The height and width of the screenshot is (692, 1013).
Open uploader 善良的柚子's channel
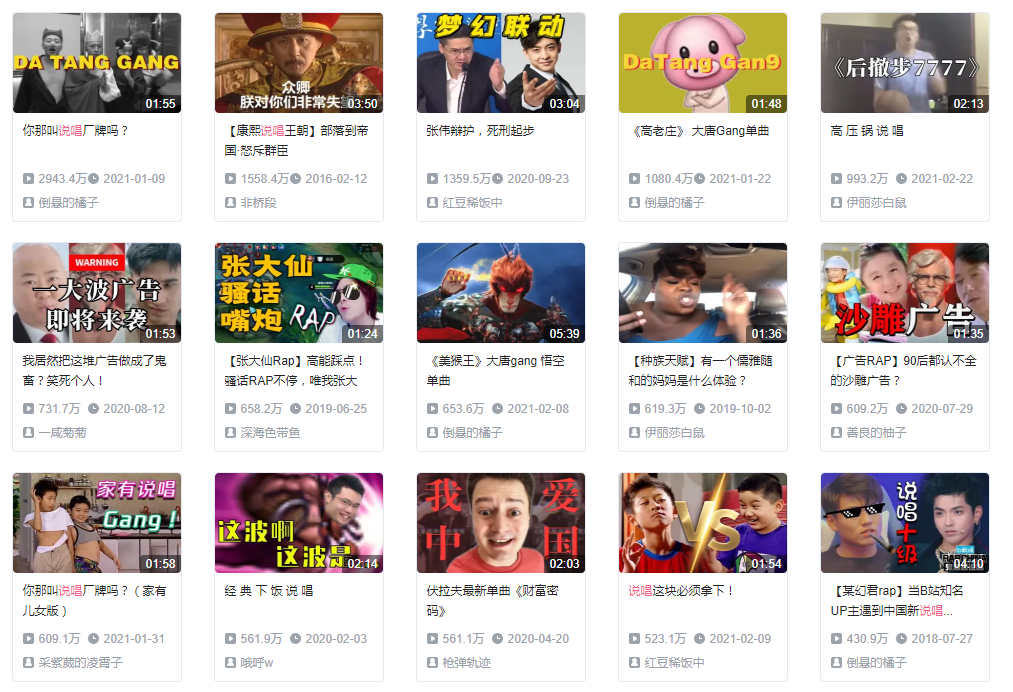point(876,432)
